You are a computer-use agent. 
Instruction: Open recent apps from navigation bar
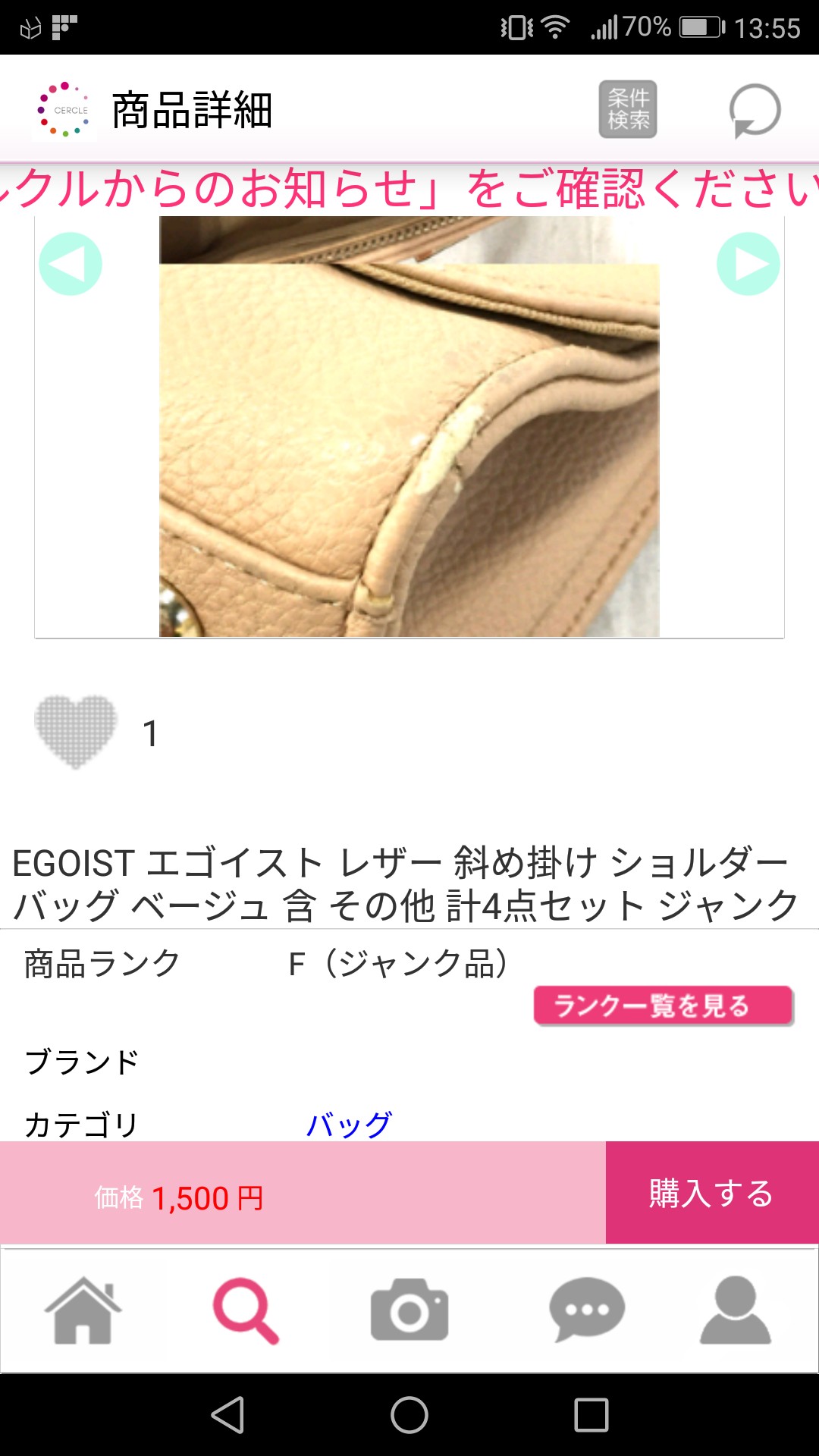click(591, 1415)
